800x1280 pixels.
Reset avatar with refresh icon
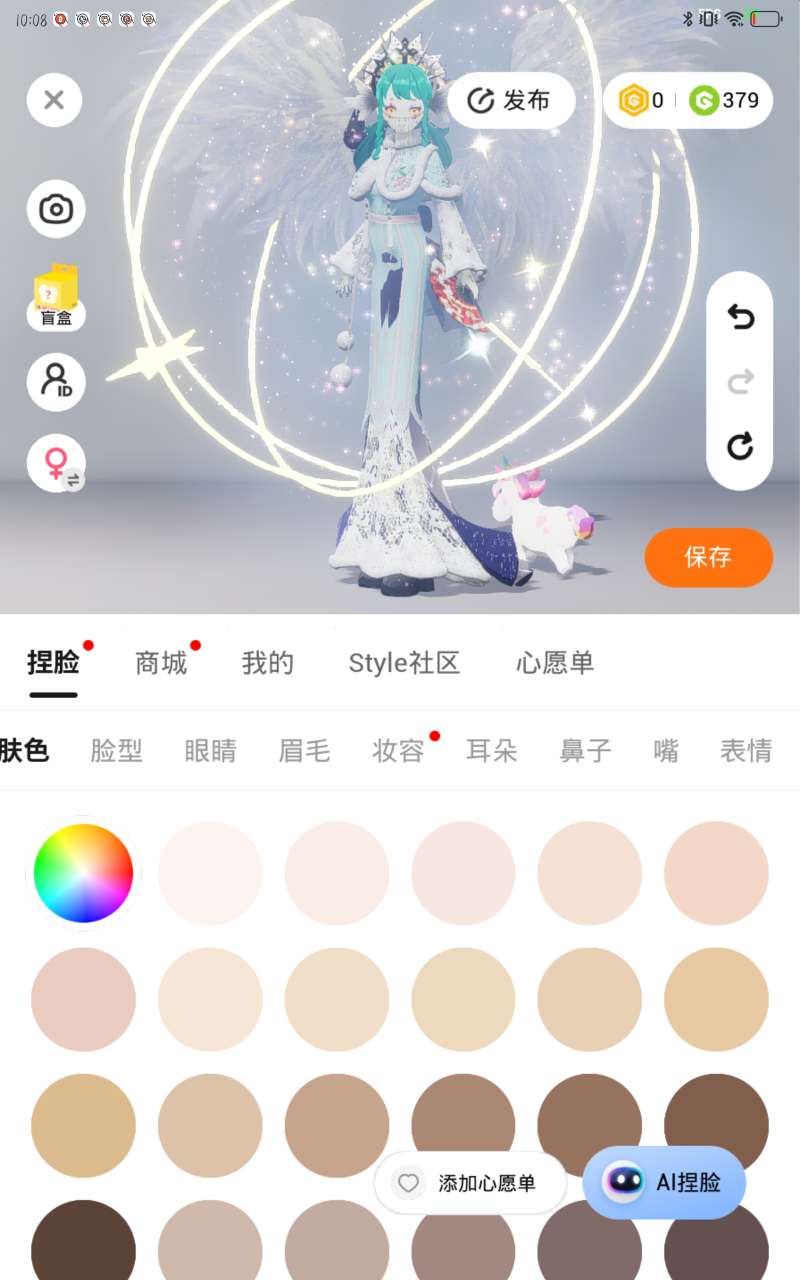[740, 446]
